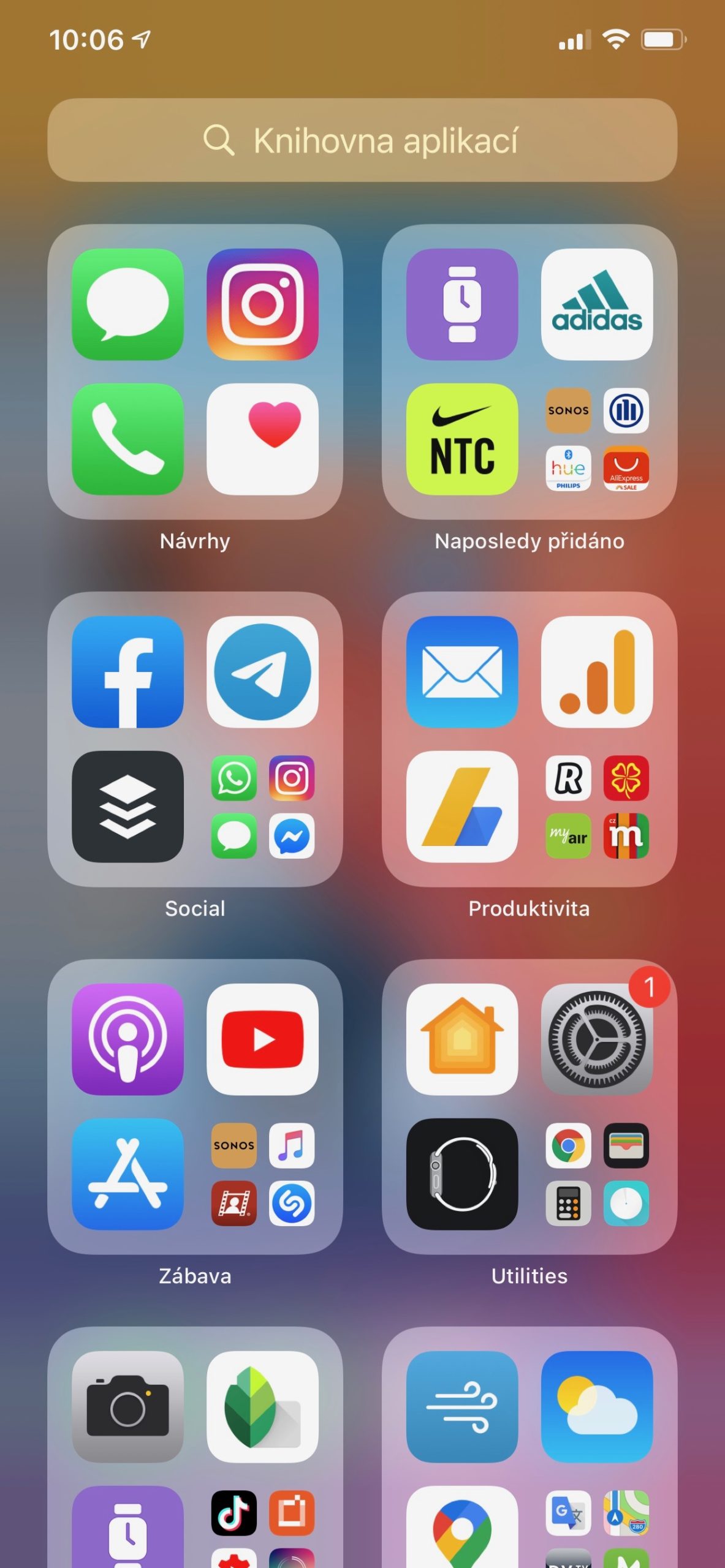Open the App Store

pyautogui.click(x=127, y=1174)
